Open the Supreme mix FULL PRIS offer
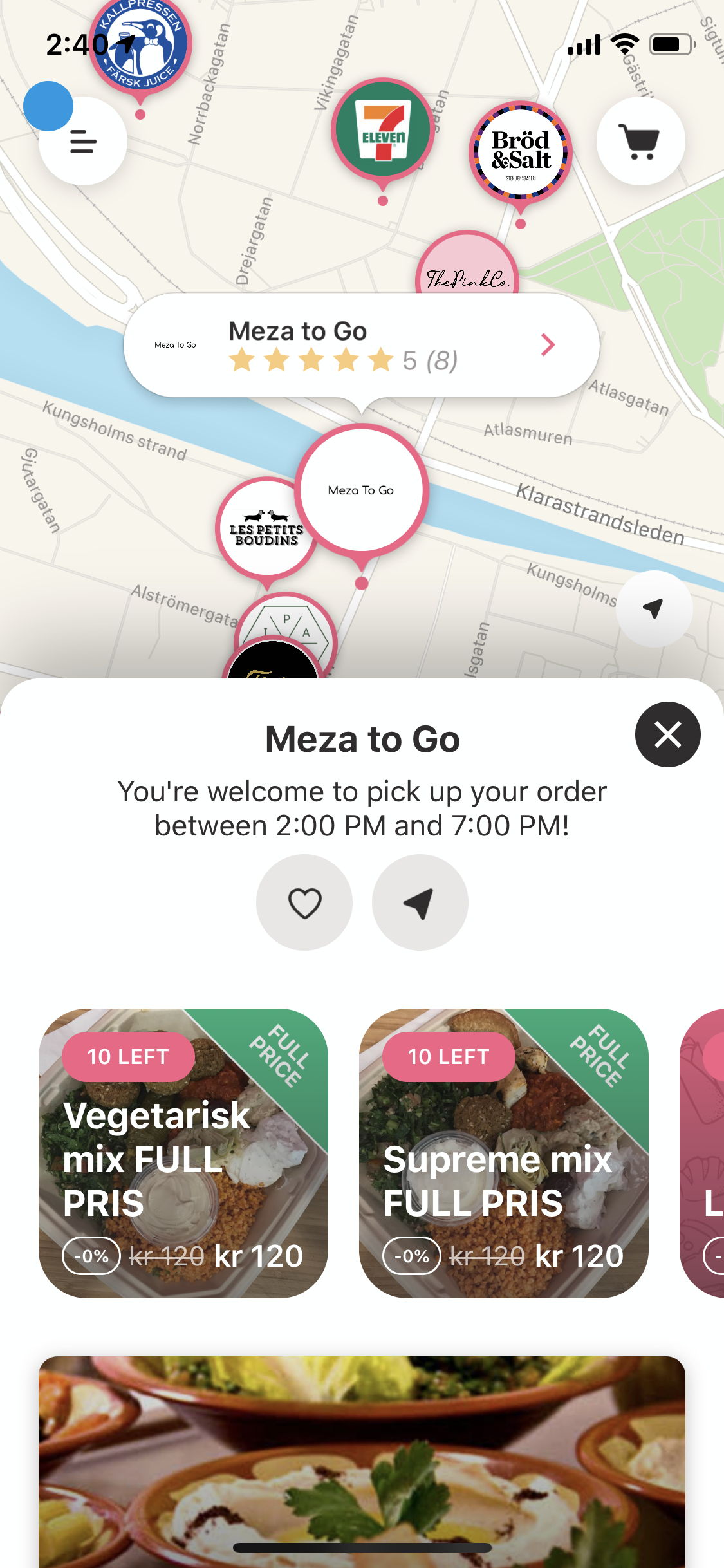 coord(503,1153)
